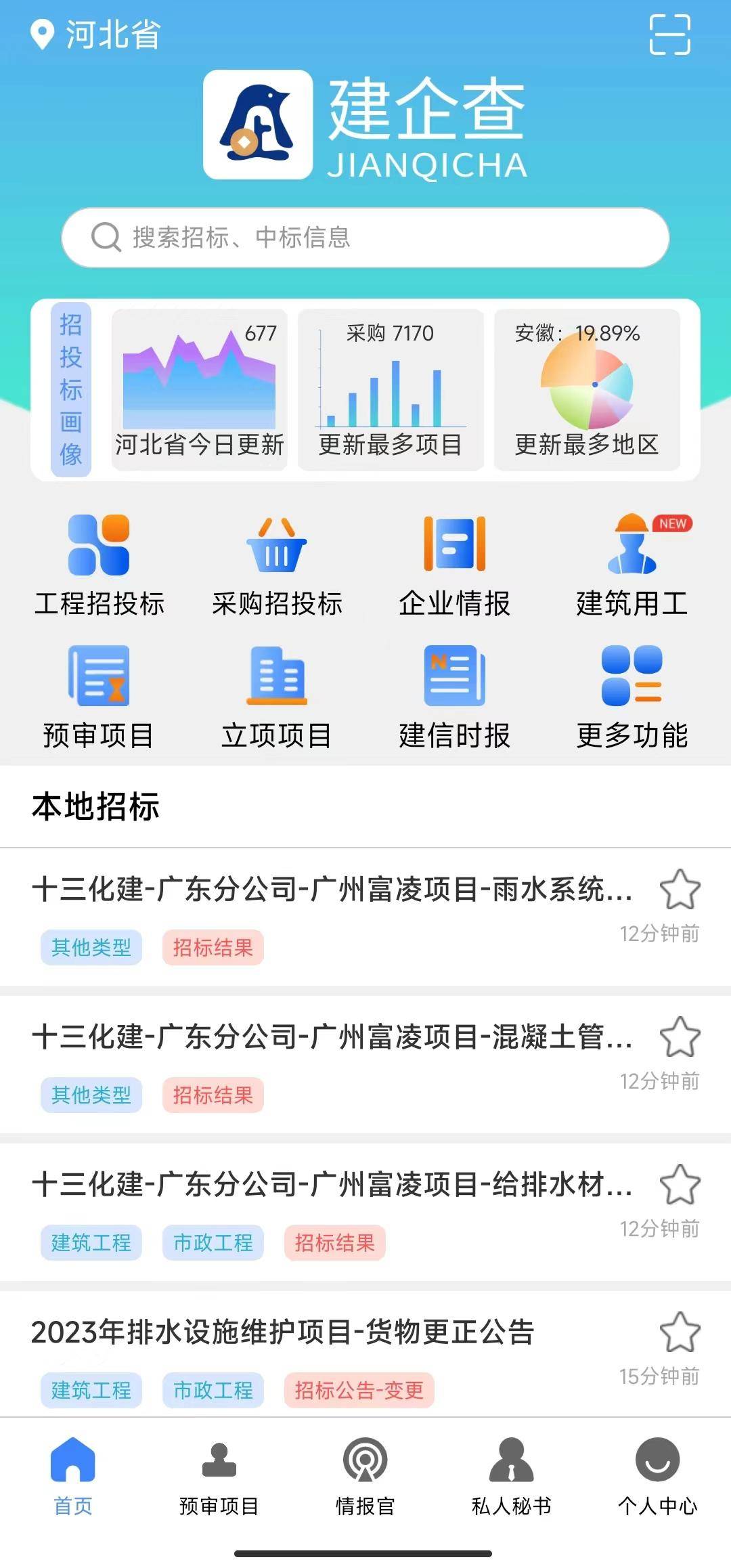Screen dimensions: 731x1568
Task: Open the 更多功能 icon
Action: point(633,697)
